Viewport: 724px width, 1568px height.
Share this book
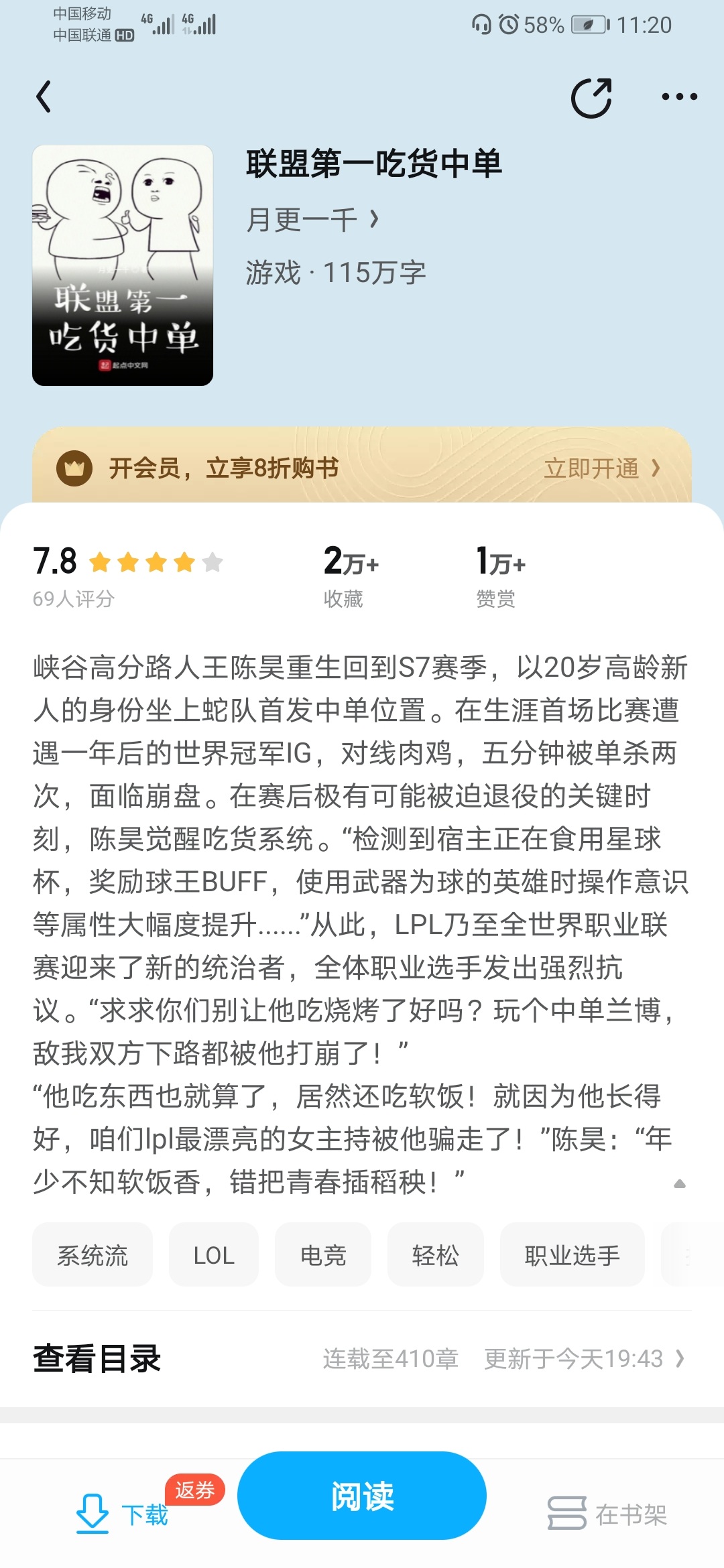coord(591,98)
